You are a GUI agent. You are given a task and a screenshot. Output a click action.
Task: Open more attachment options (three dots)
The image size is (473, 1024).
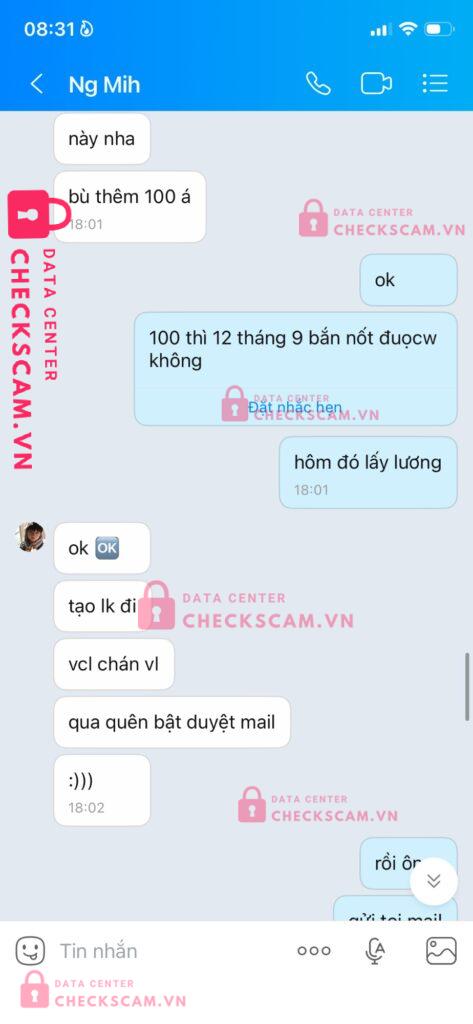314,951
